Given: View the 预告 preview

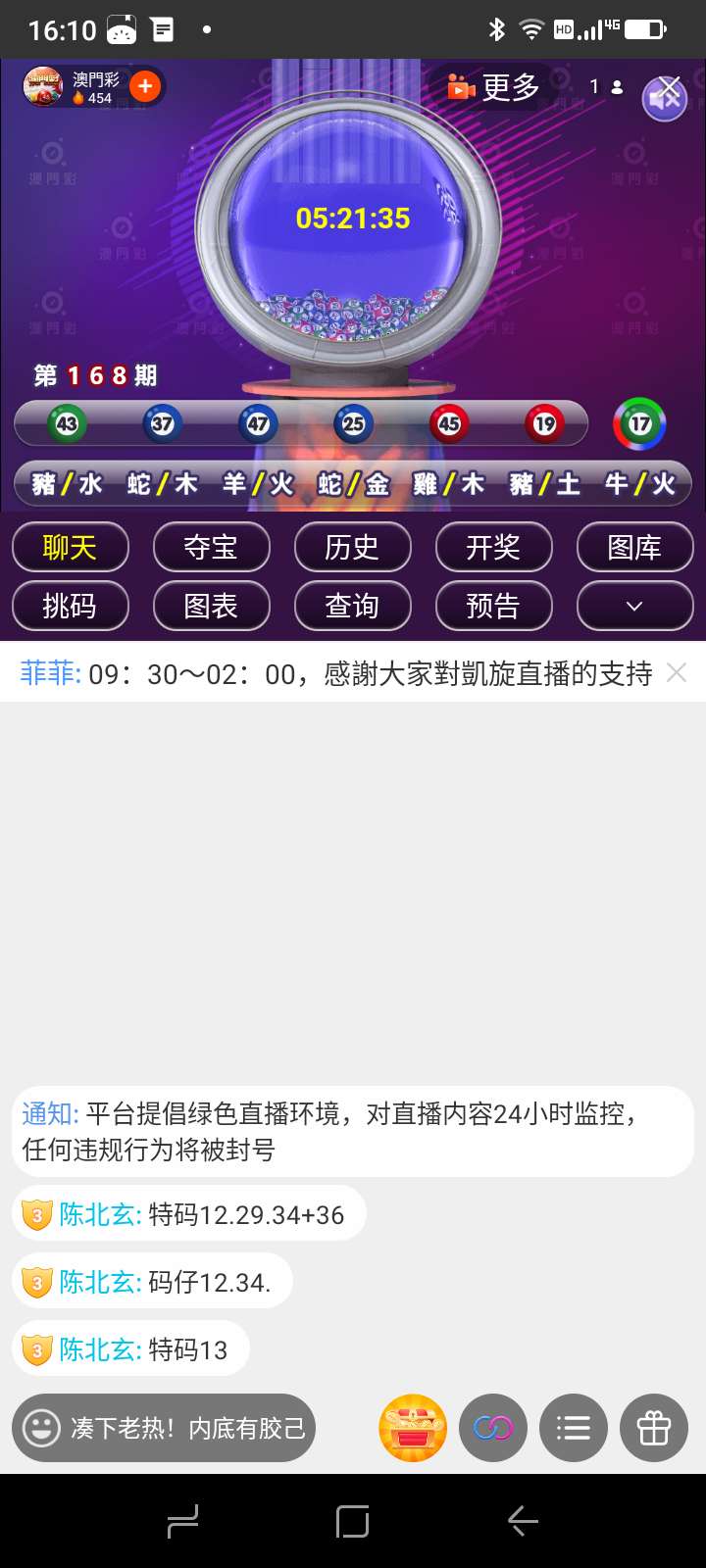Looking at the screenshot, I should [x=493, y=606].
